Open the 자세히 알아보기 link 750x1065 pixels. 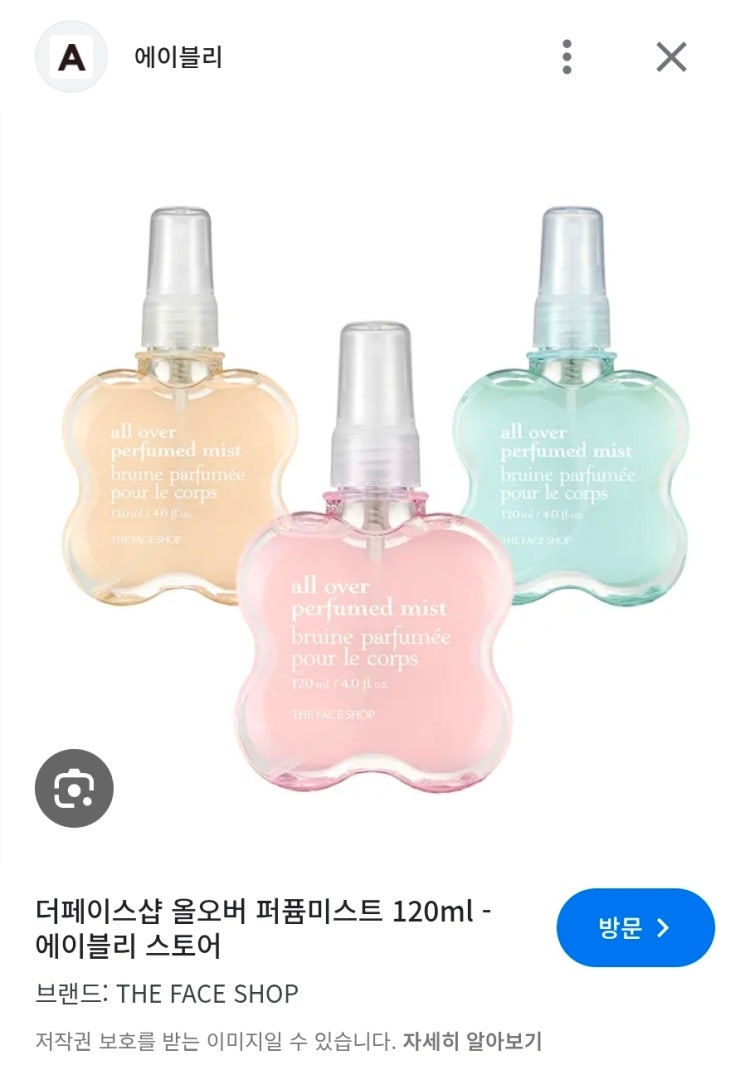pyautogui.click(x=472, y=1041)
